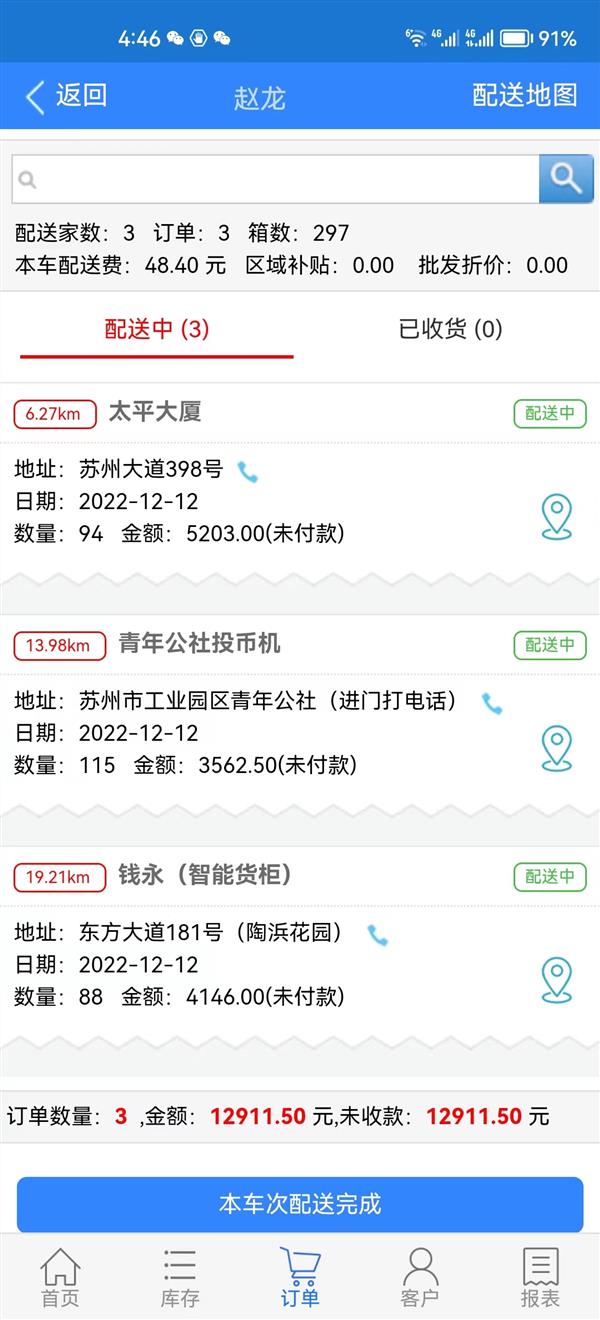Tap the search text field
Viewport: 600px width, 1320px height.
point(275,179)
